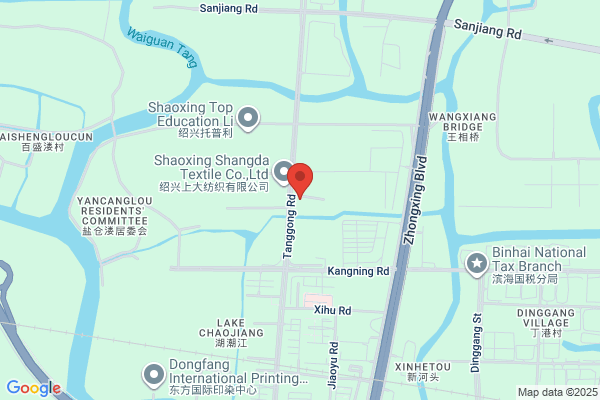Select the Shaoxing Shangda Textile Co. marker
600x400 pixels.
[x=282, y=172]
